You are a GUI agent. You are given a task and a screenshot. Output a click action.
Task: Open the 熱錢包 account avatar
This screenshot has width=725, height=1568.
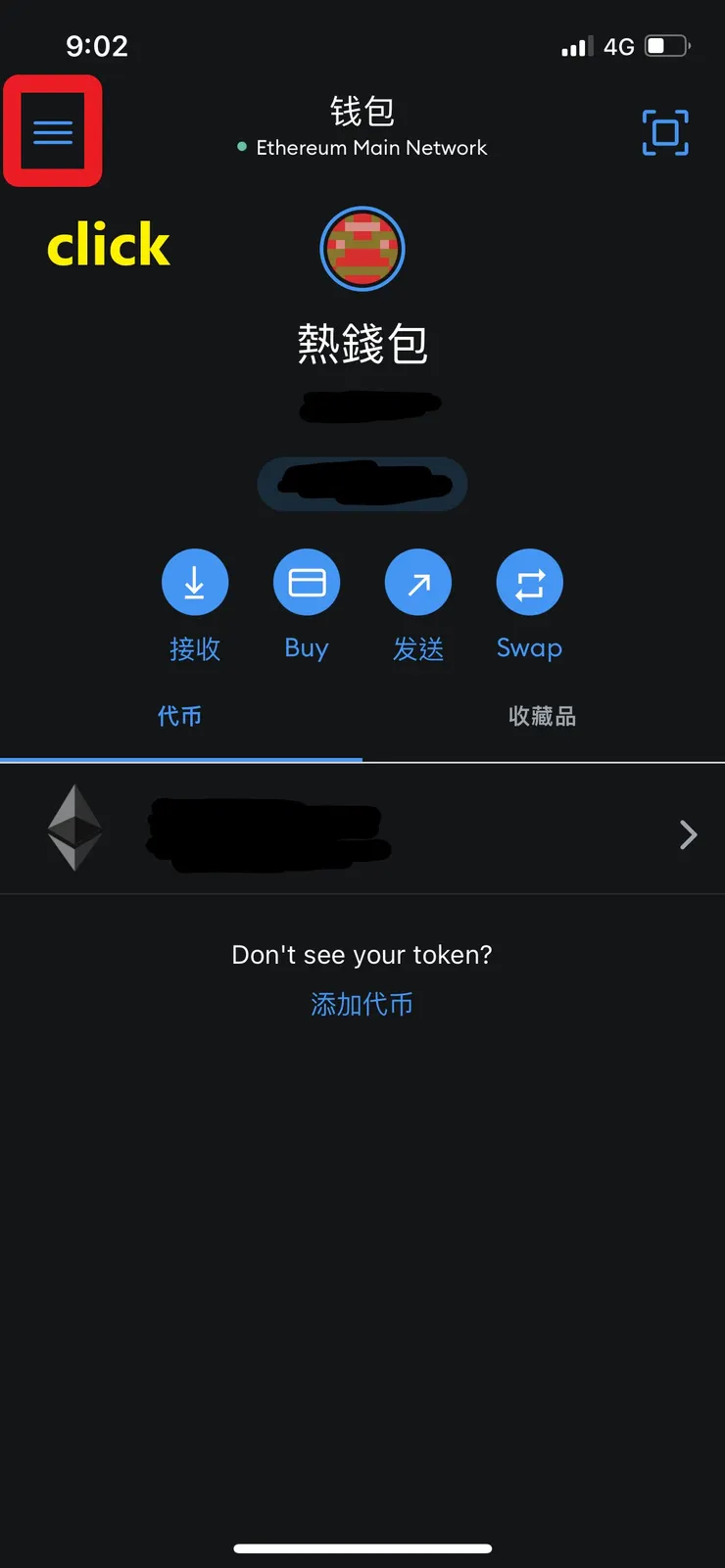[x=362, y=248]
